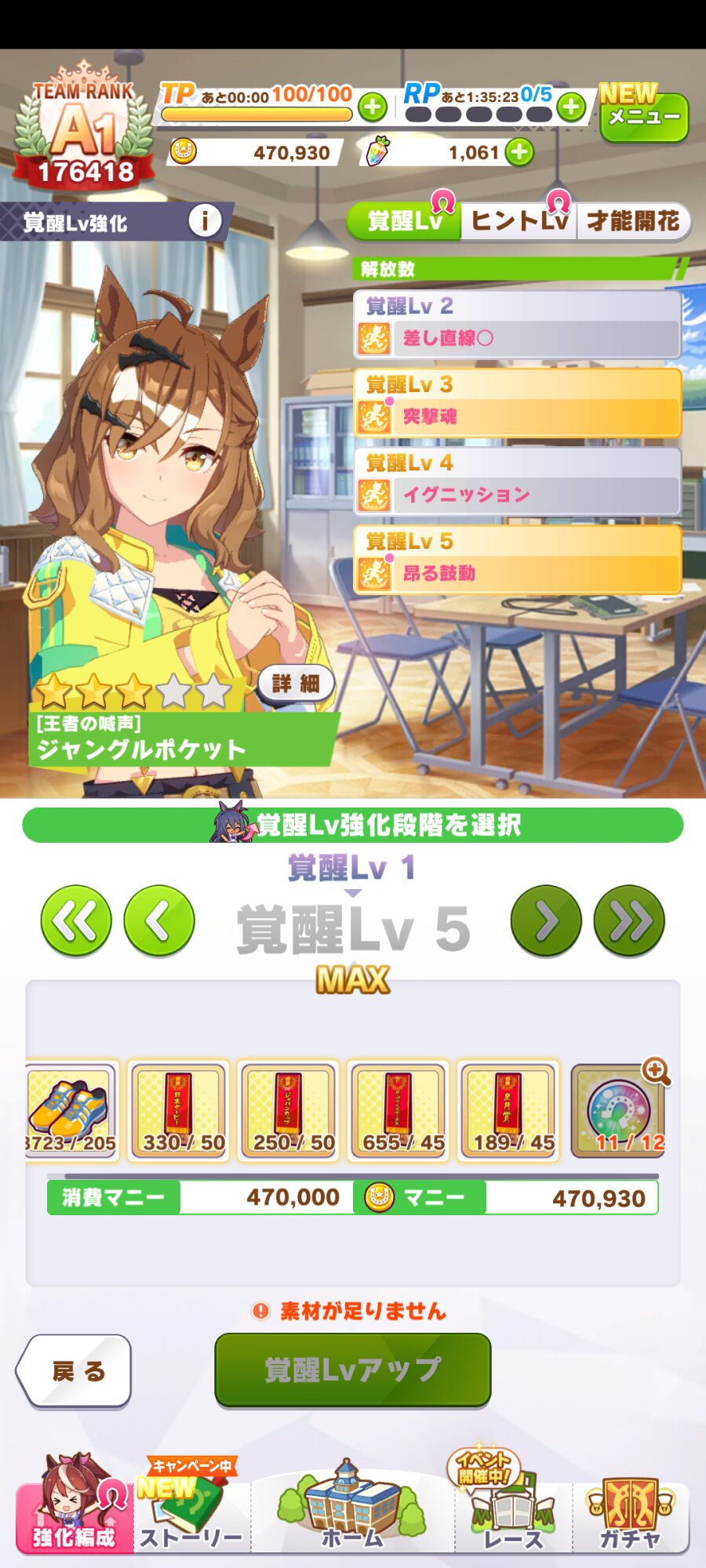706x1568 pixels.
Task: Decrease awakening level with single left arrow
Action: [x=159, y=921]
